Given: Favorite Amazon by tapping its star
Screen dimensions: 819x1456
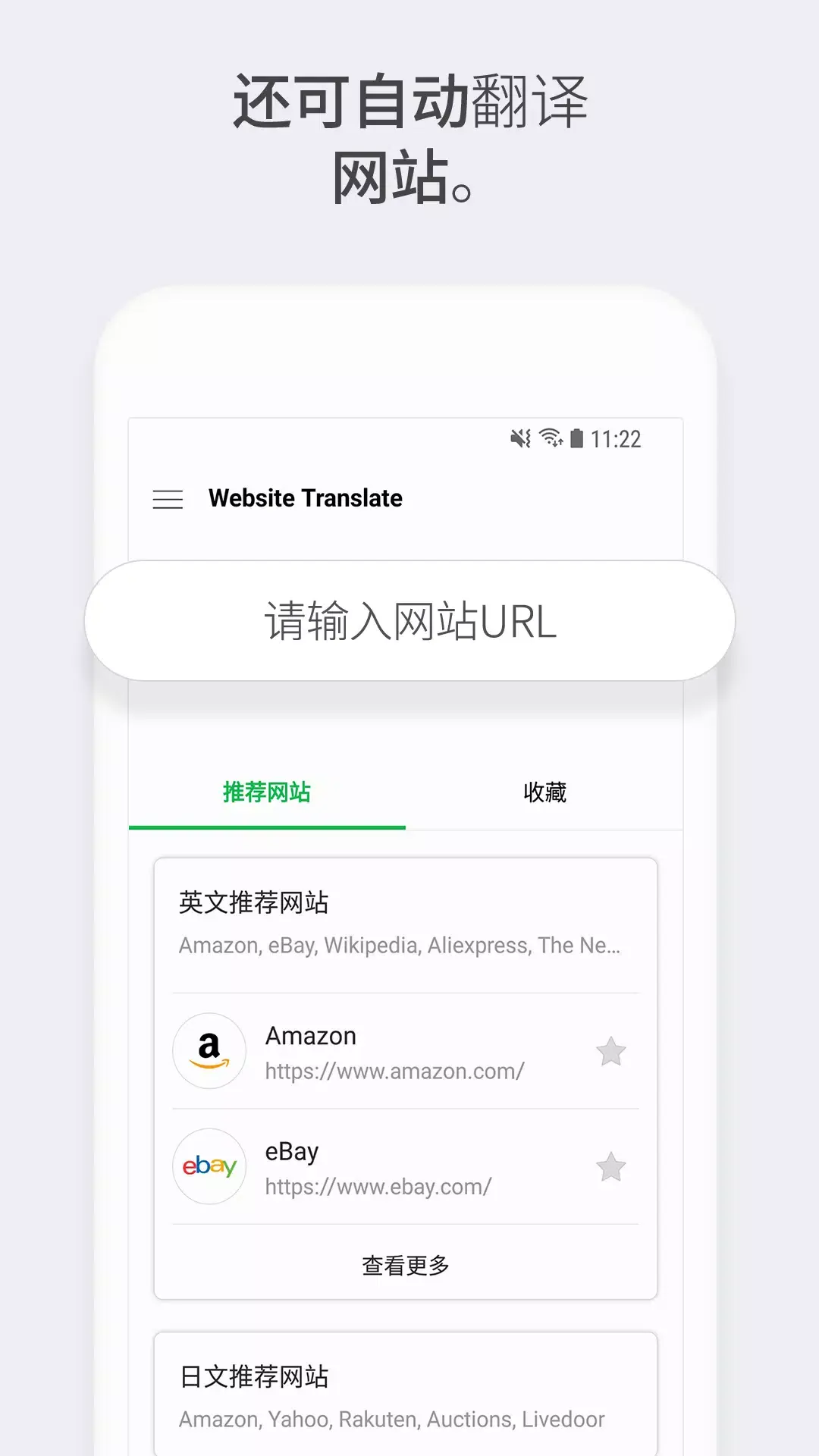Looking at the screenshot, I should coord(611,1051).
